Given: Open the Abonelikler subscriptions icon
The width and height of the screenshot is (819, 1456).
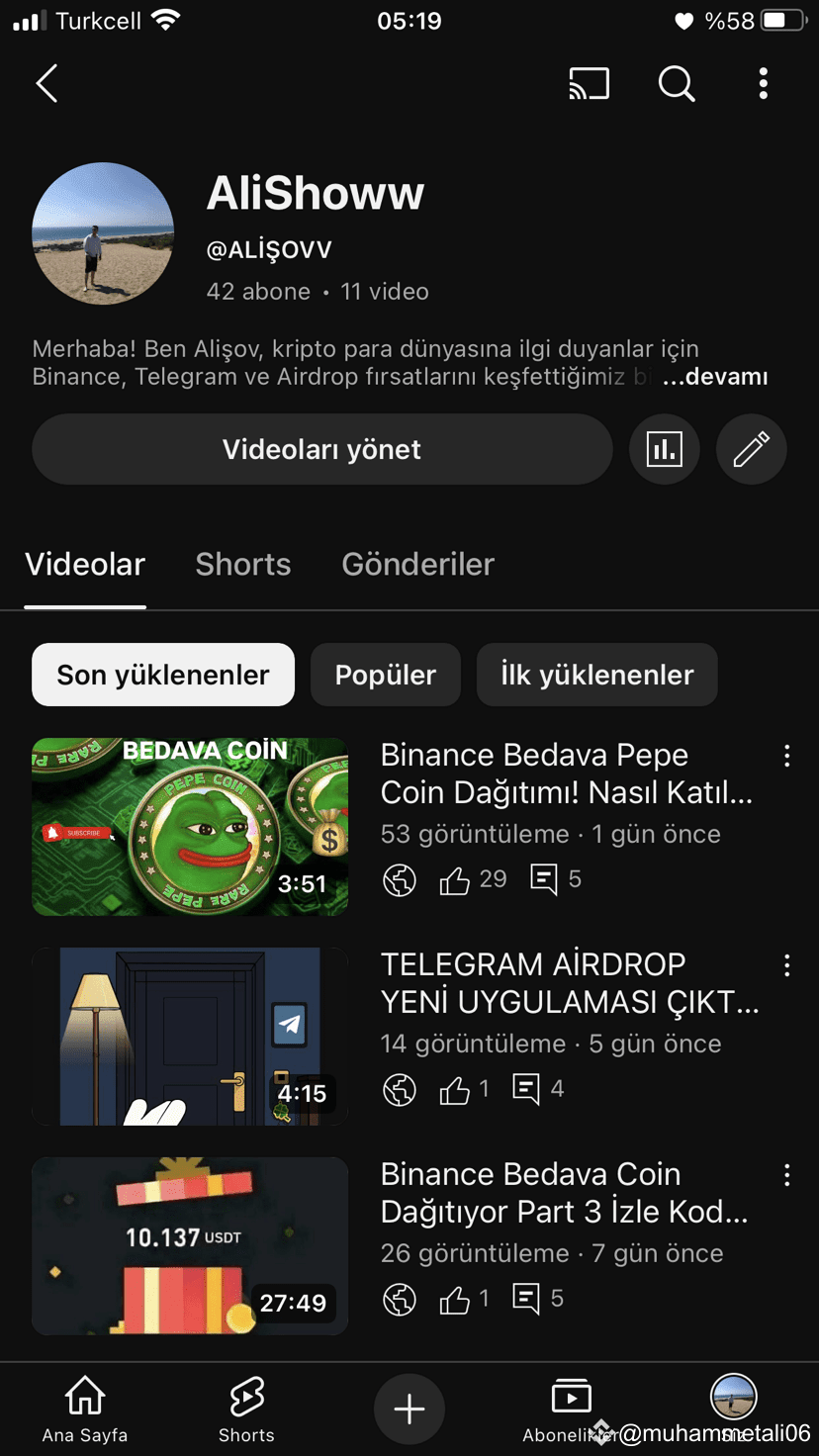Looking at the screenshot, I should click(x=572, y=1398).
